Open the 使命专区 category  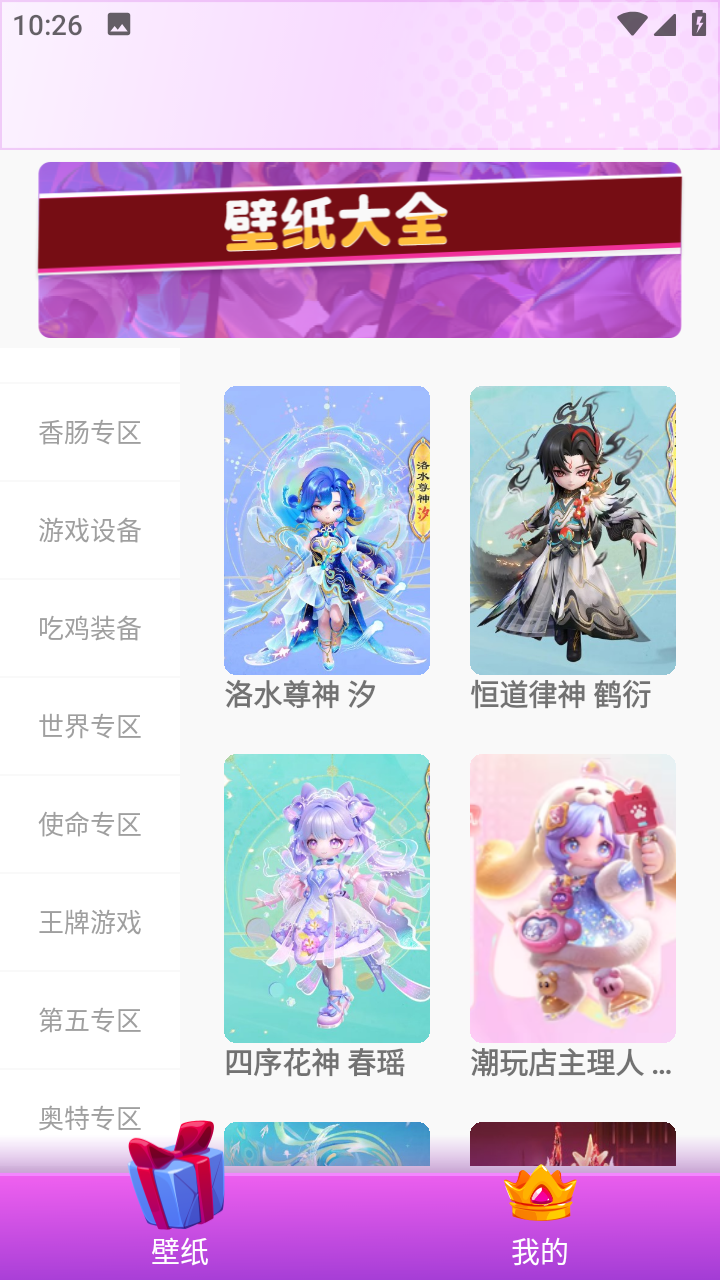pyautogui.click(x=90, y=824)
